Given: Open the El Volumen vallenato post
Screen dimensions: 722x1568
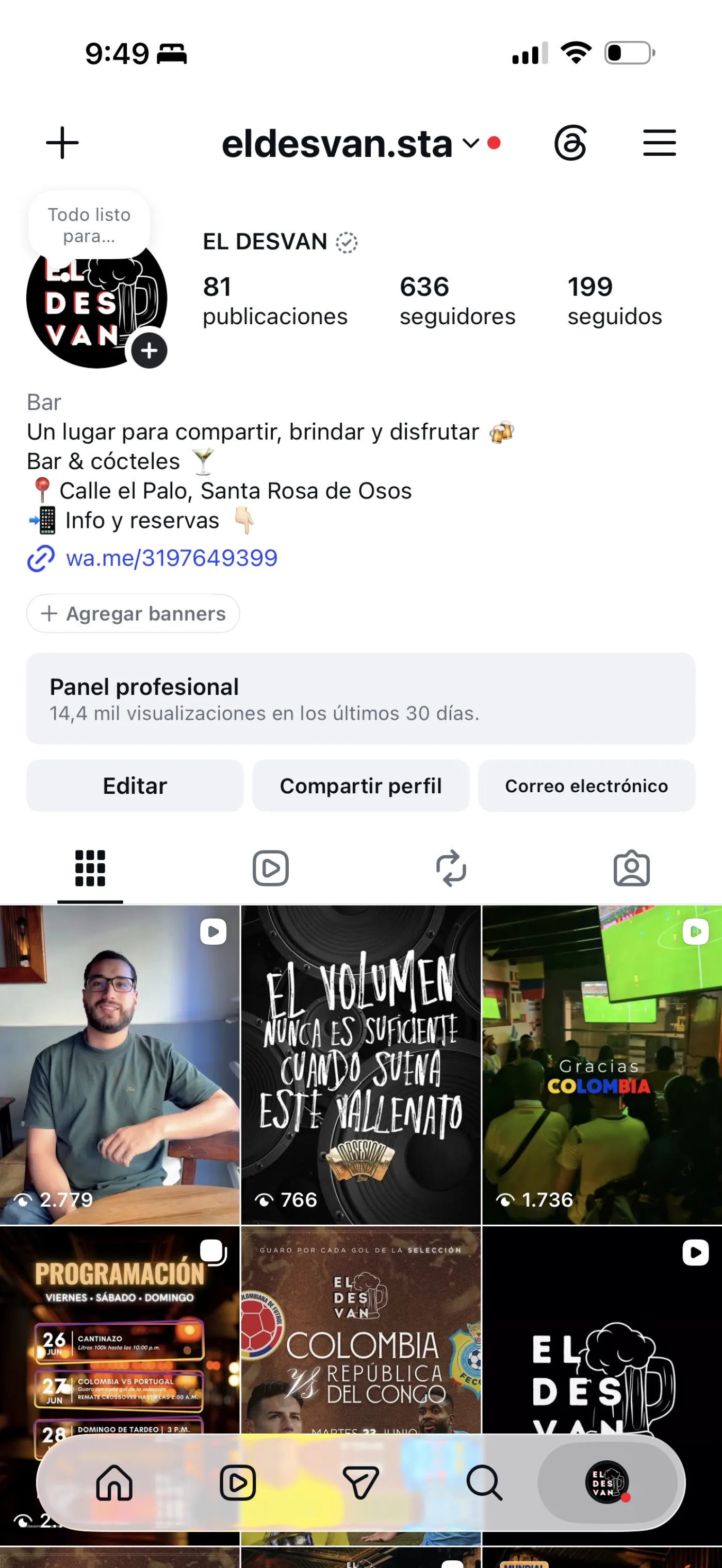Looking at the screenshot, I should tap(361, 1064).
